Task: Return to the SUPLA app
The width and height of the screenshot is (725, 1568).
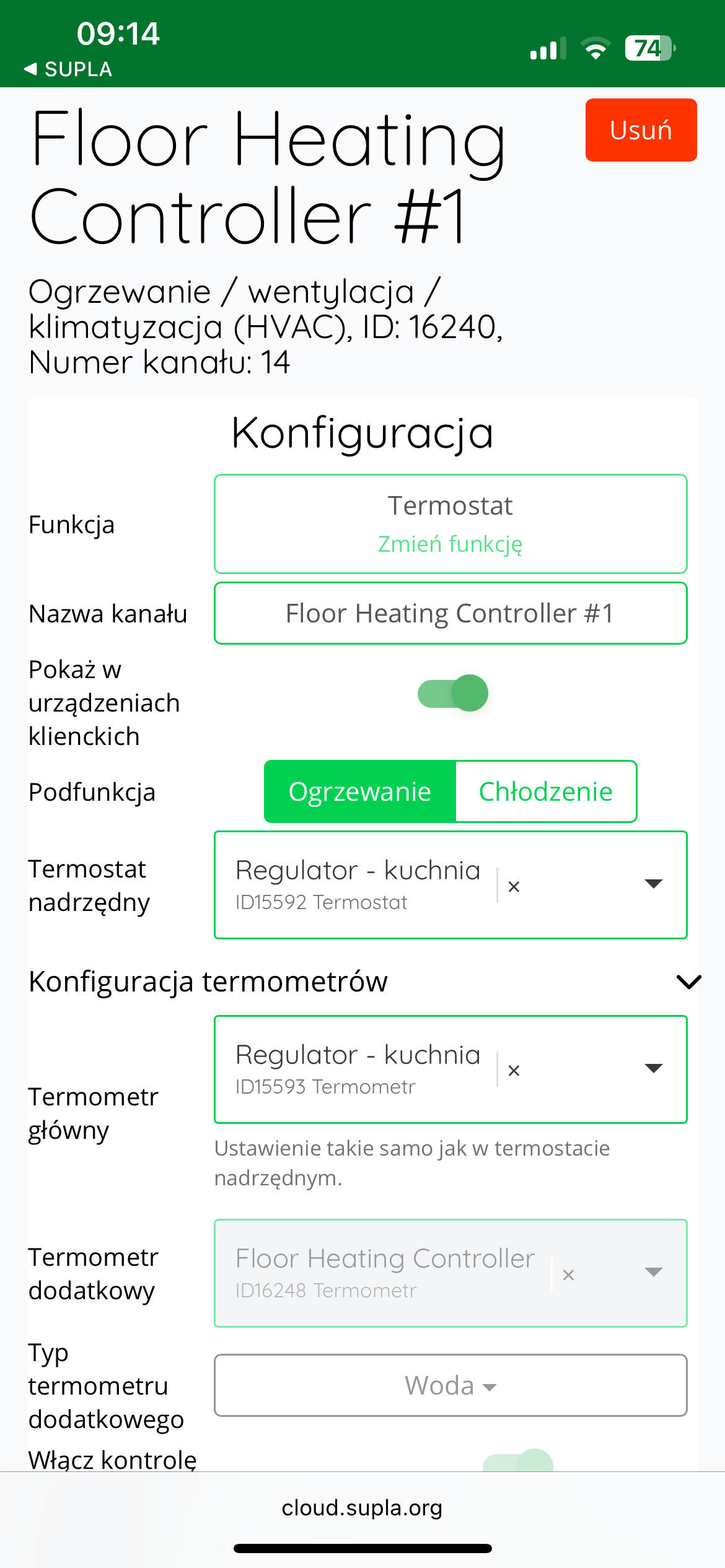Action: (68, 69)
